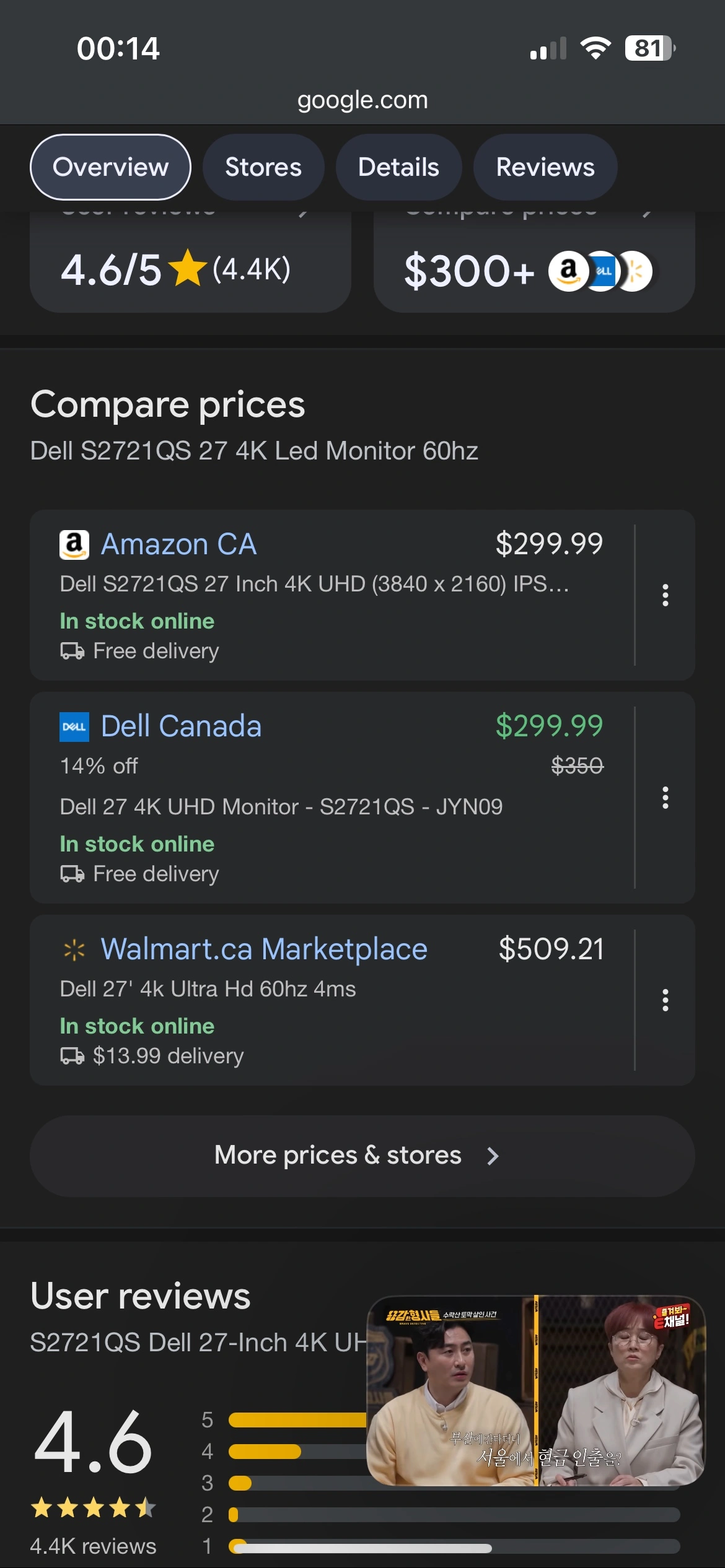
Task: Open the $300+ compare prices card
Action: point(534,263)
